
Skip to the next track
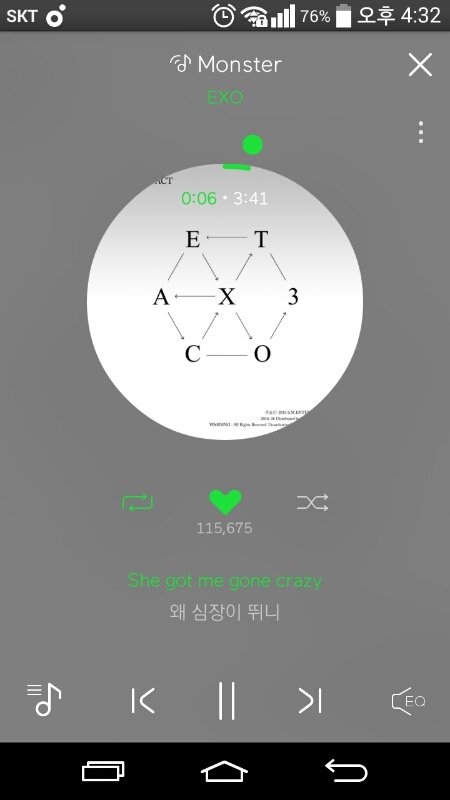pos(310,701)
